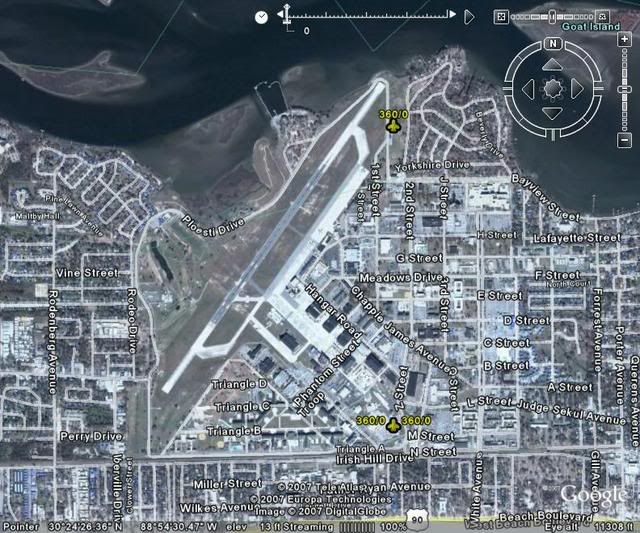Pan the view right with the right arrow
640x533 pixels.
coord(577,89)
